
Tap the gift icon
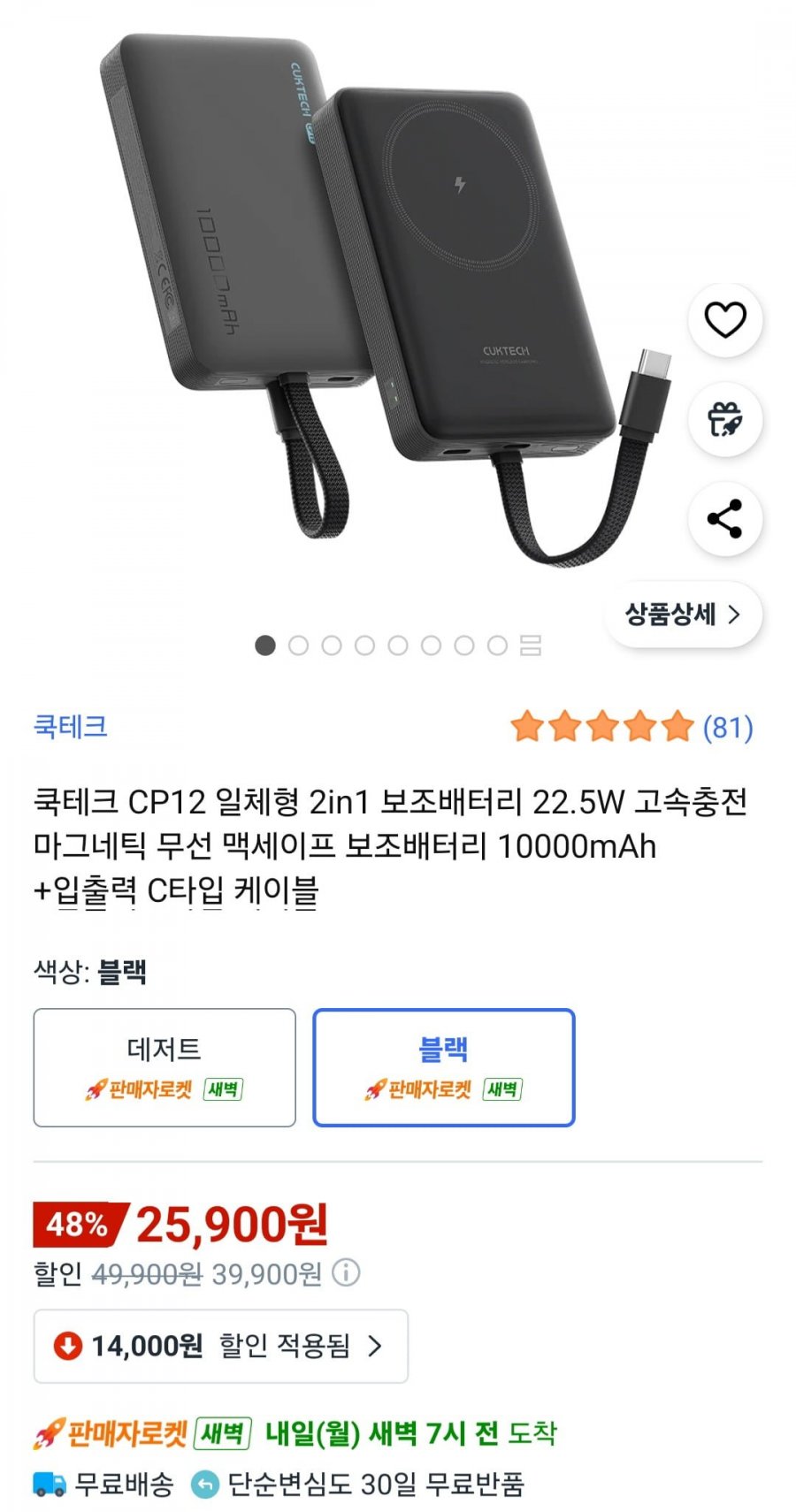[x=724, y=419]
